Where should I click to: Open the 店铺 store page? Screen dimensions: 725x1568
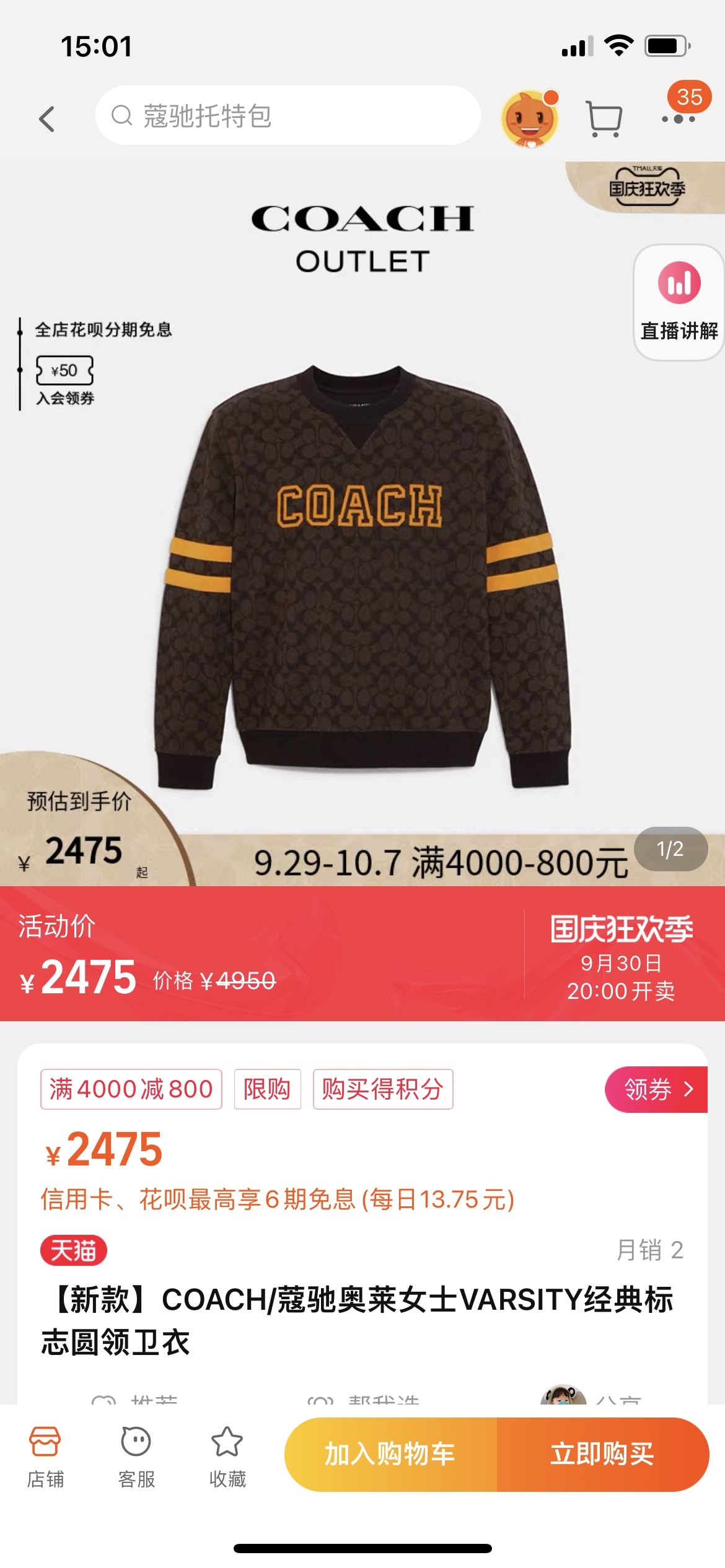coord(45,1457)
